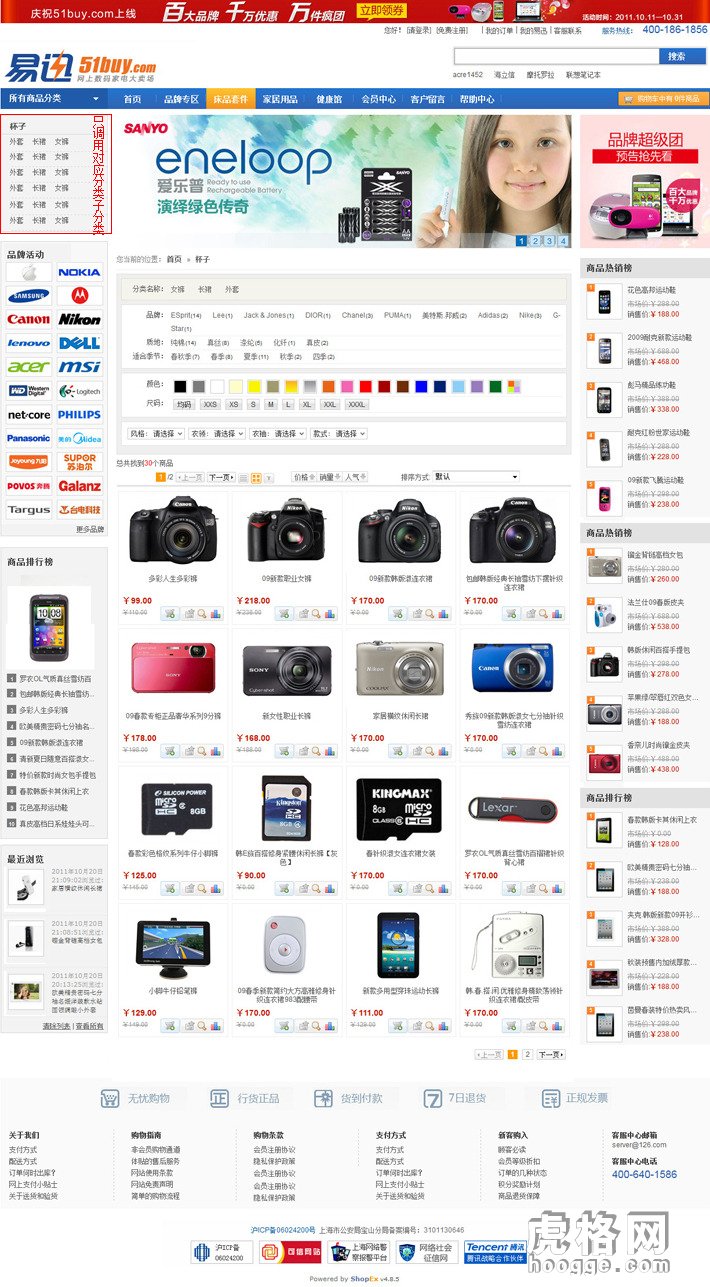Screen dimensions: 710x1287
Task: Tap the blue 搜索 search button
Action: pyautogui.click(x=677, y=56)
